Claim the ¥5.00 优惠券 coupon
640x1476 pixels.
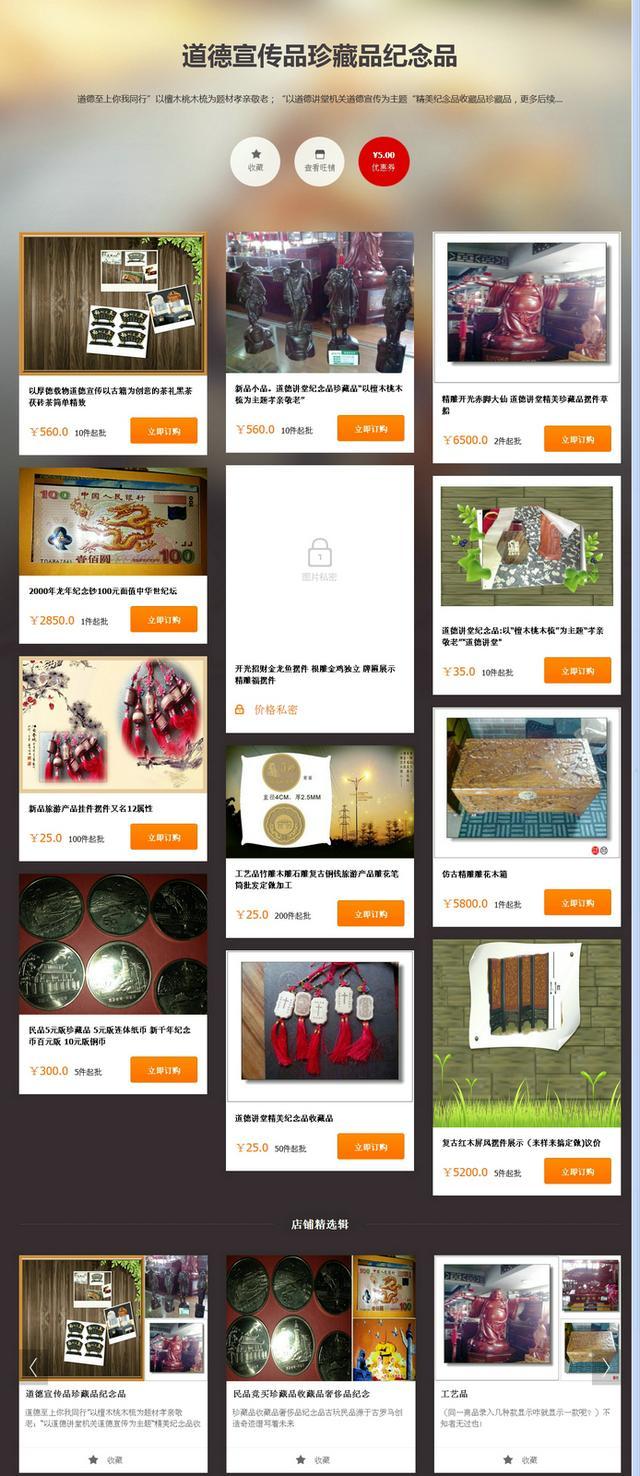pos(384,161)
